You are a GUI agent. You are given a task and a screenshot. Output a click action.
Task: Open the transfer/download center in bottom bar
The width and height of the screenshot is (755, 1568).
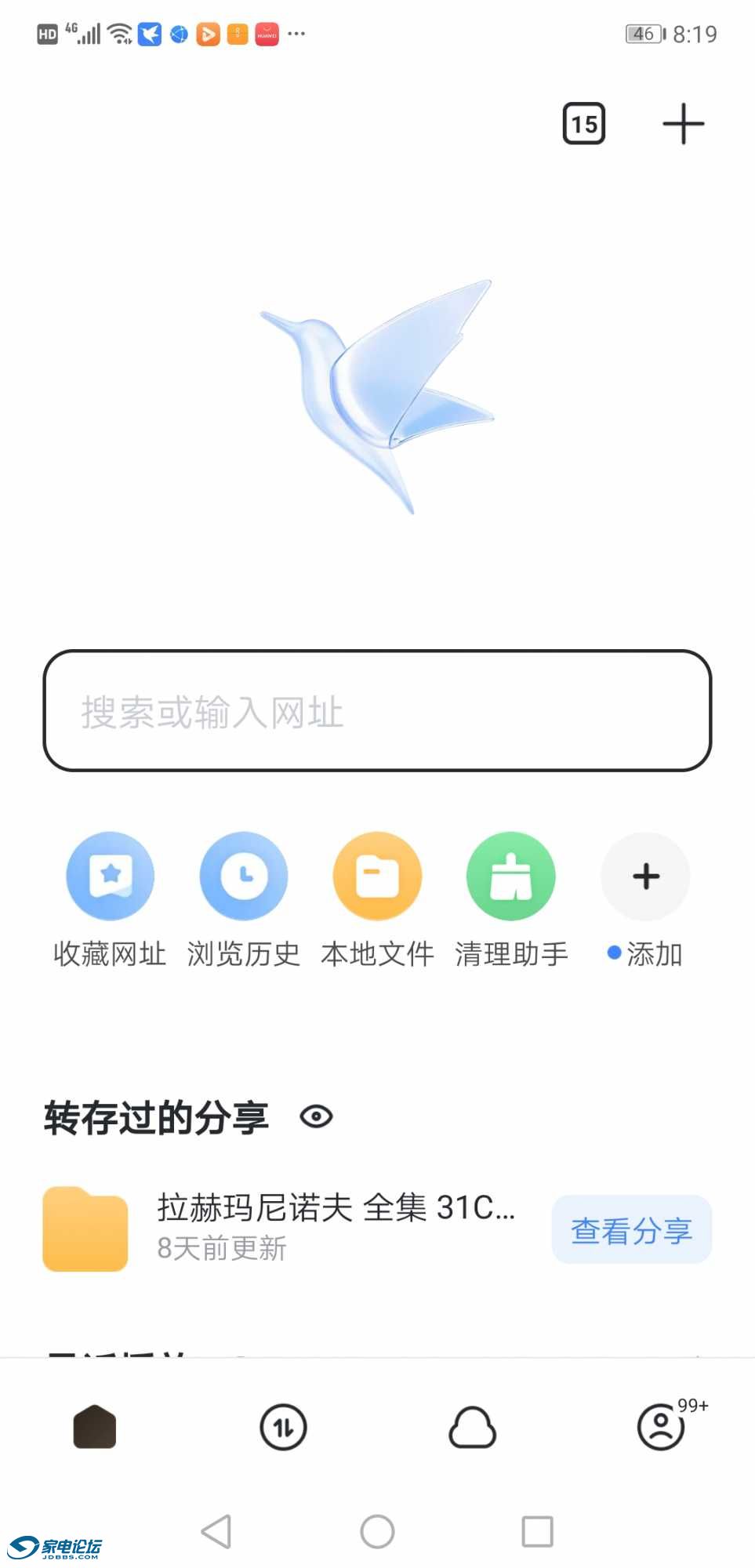[x=283, y=1427]
